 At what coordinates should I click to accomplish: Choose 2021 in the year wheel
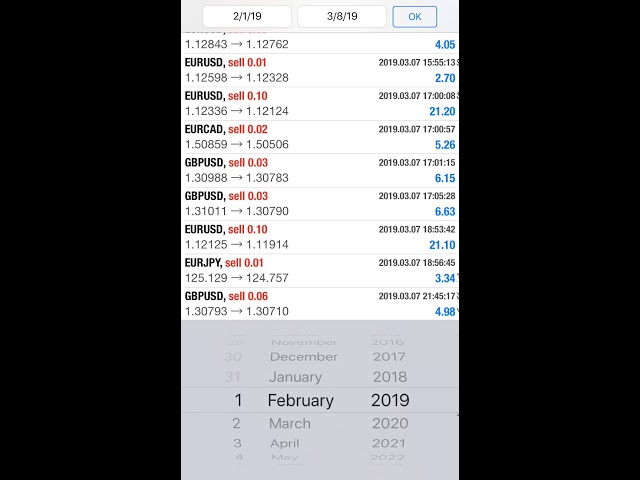[389, 443]
